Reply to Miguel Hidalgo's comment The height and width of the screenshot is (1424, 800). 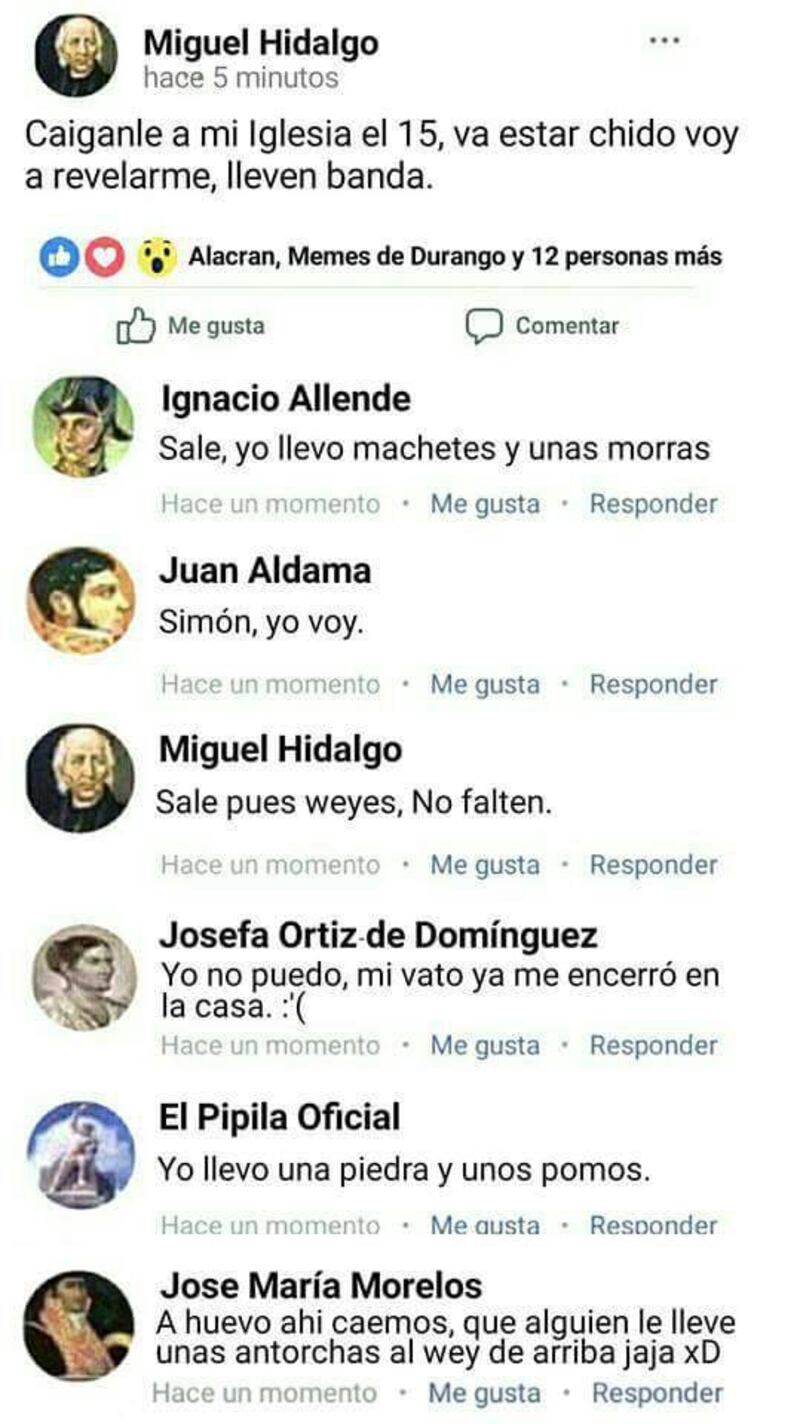click(x=653, y=865)
